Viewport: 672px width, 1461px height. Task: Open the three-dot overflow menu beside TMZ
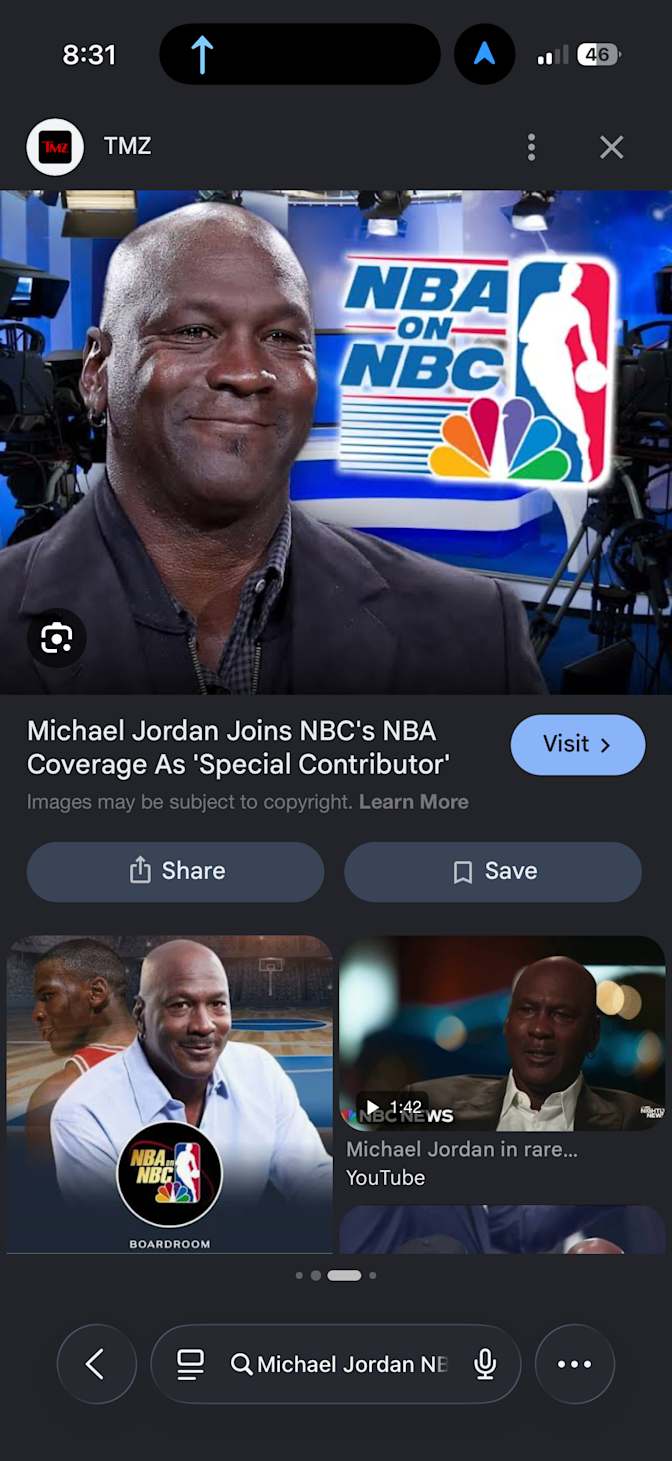tap(531, 147)
